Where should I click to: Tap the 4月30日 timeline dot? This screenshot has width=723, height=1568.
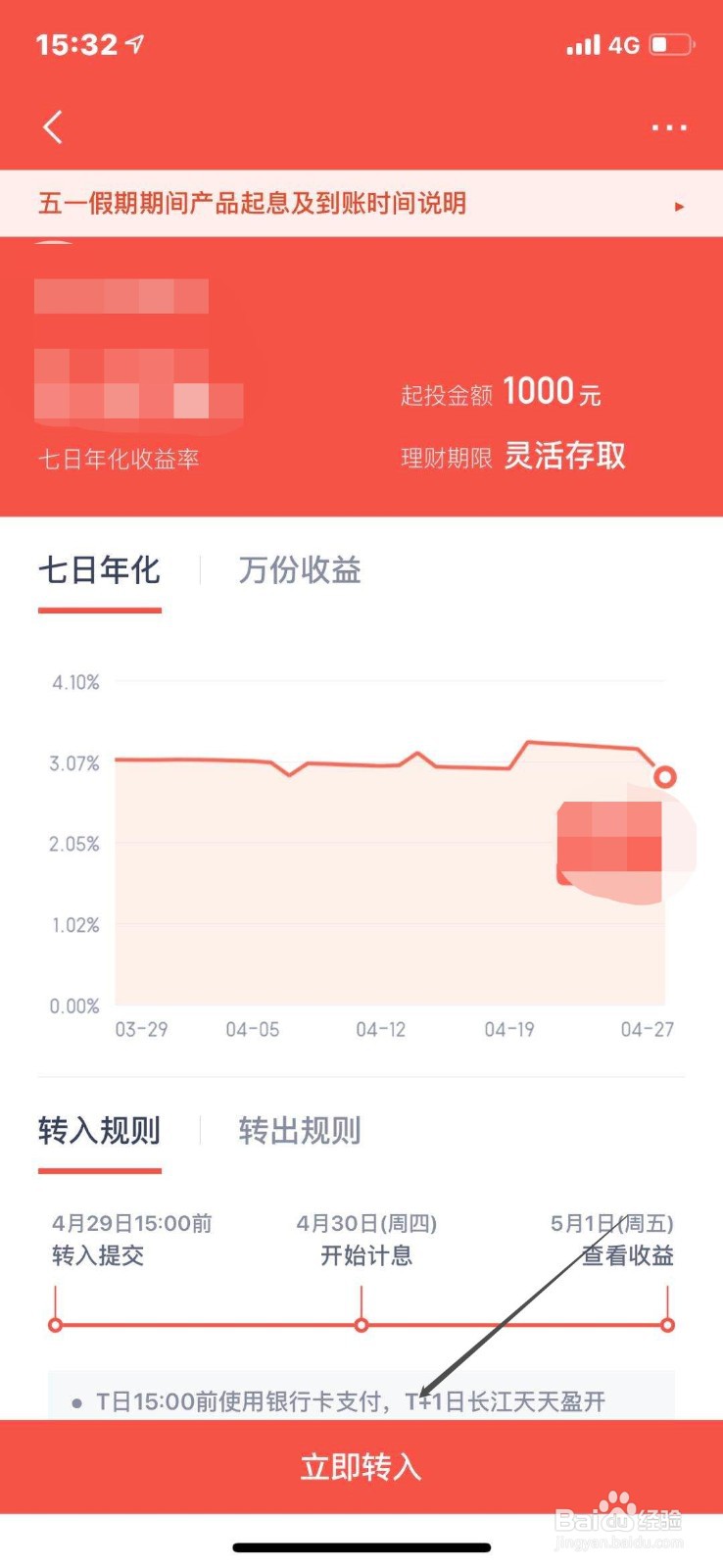(x=361, y=1323)
